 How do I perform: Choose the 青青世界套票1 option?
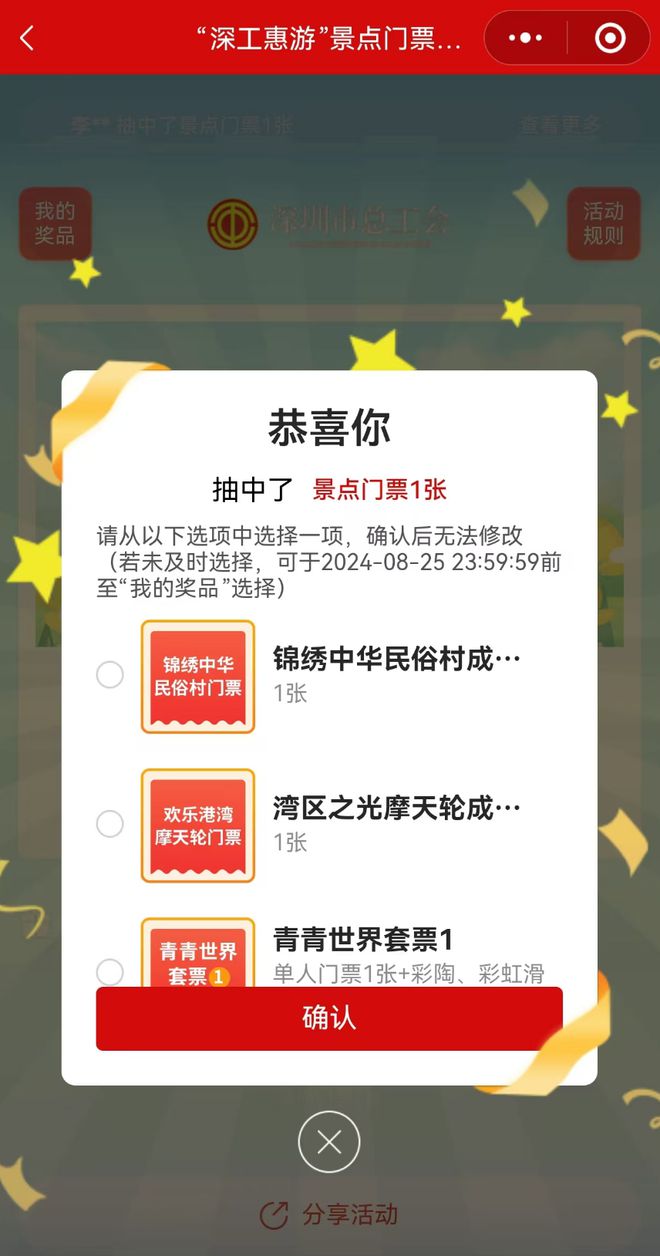tap(110, 971)
